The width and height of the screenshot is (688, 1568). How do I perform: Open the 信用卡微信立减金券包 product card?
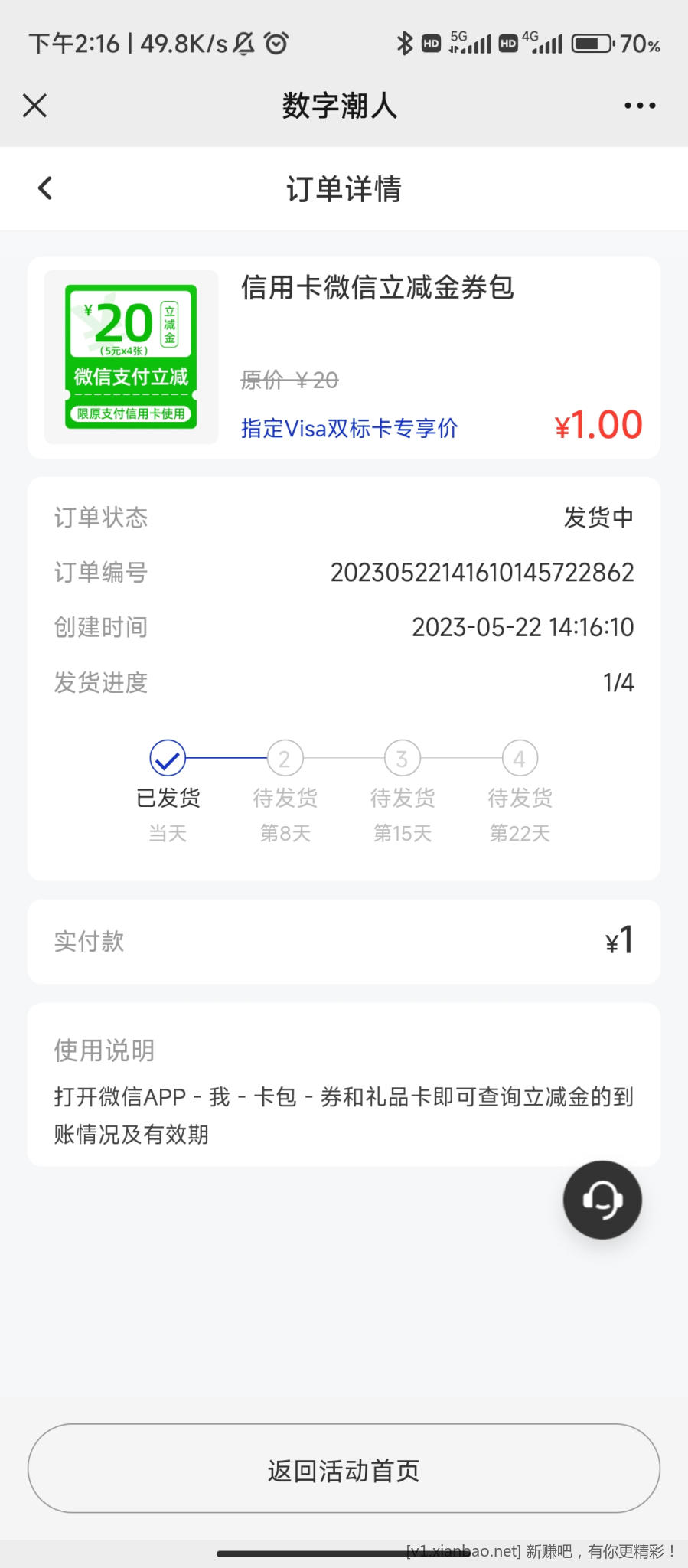pos(344,358)
